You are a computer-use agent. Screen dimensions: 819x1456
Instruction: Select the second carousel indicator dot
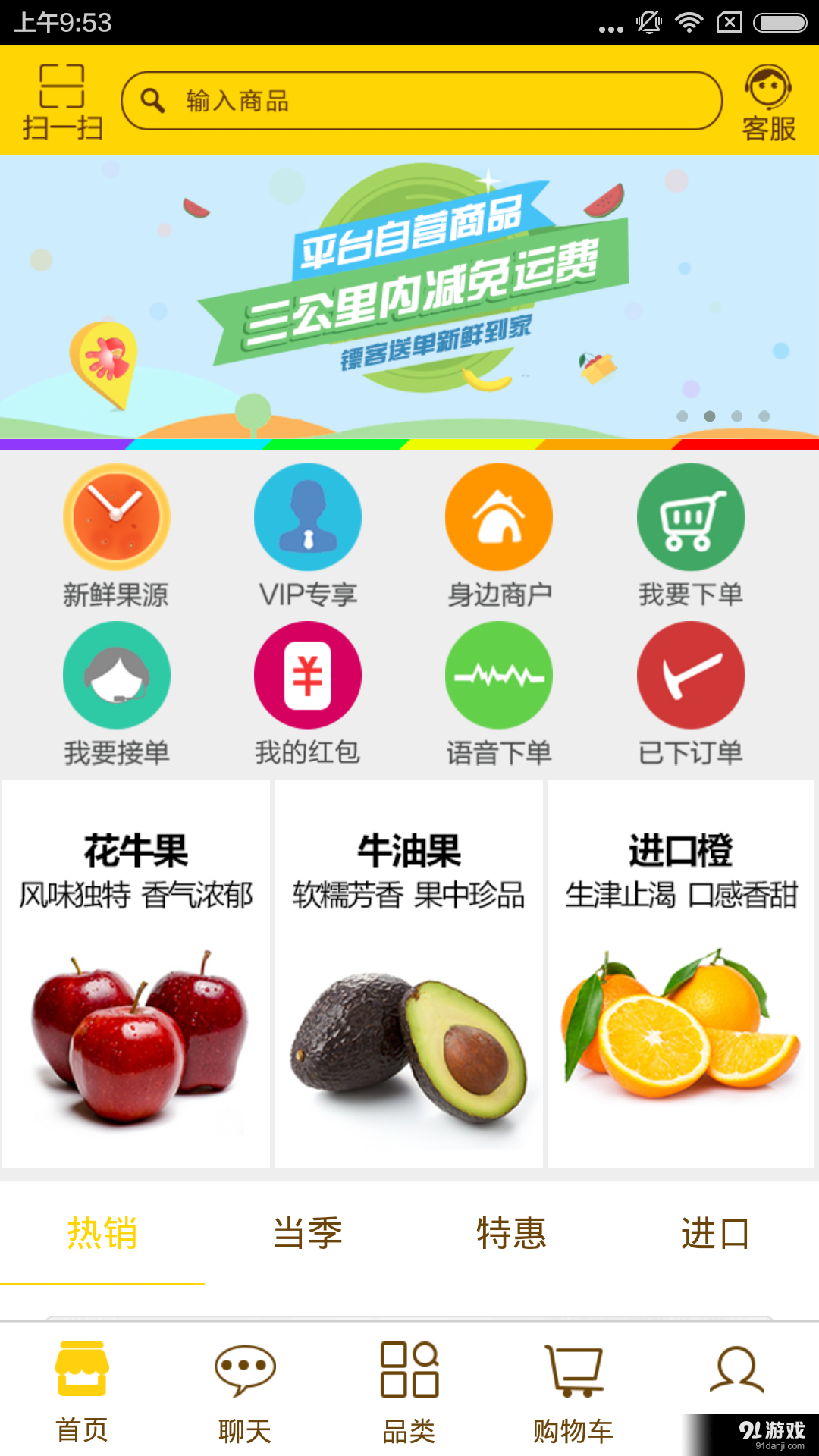[x=709, y=415]
